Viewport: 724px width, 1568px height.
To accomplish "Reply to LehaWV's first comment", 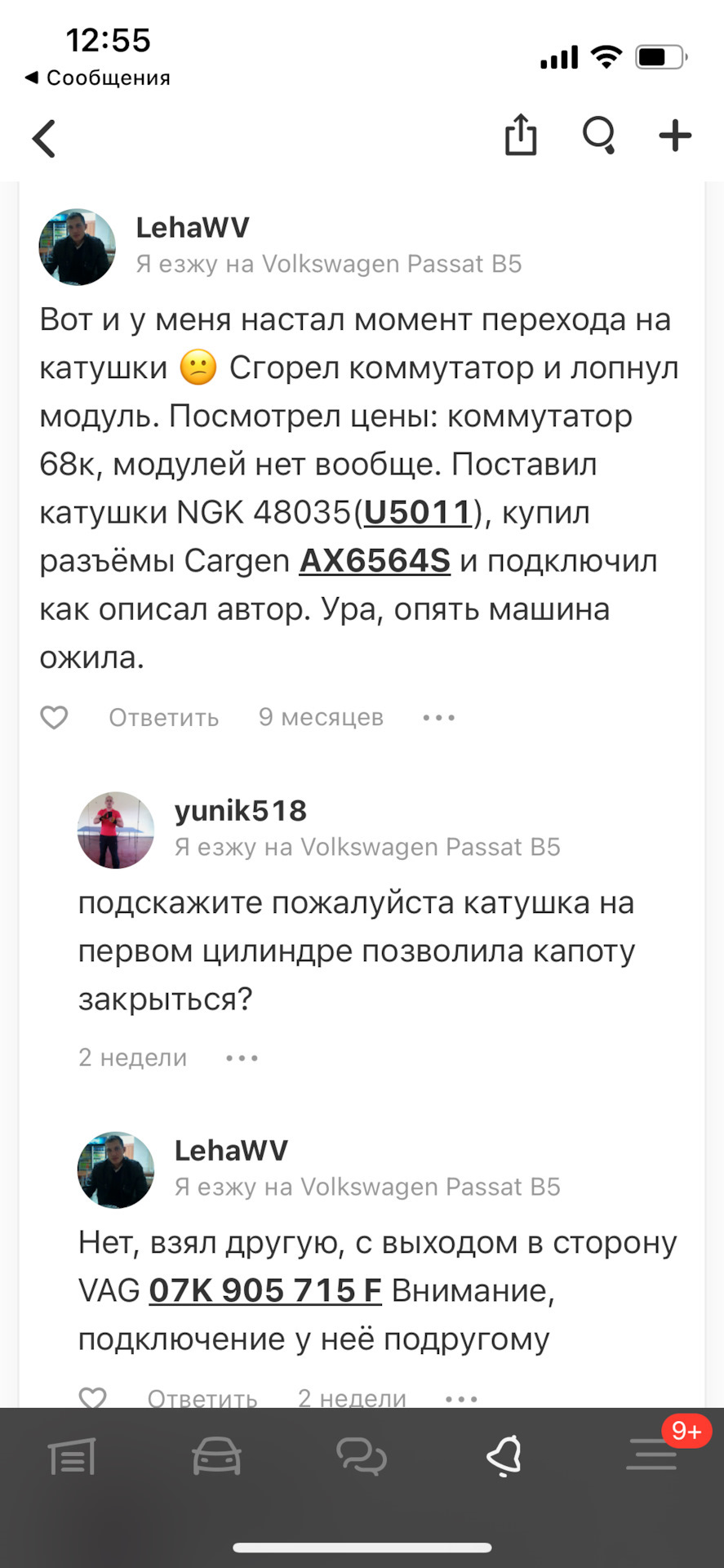I will click(x=163, y=717).
